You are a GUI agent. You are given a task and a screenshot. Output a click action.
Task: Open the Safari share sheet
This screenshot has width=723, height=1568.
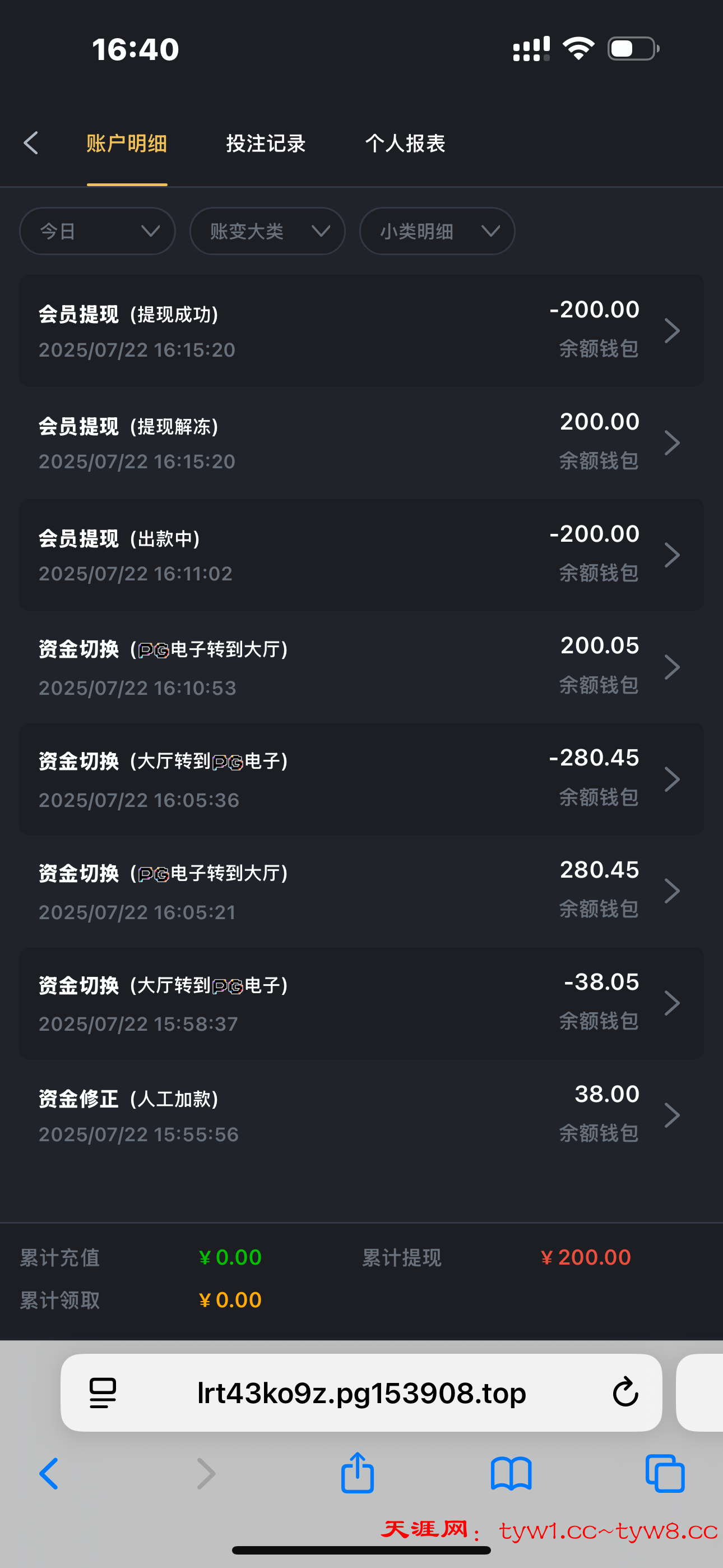(357, 1474)
